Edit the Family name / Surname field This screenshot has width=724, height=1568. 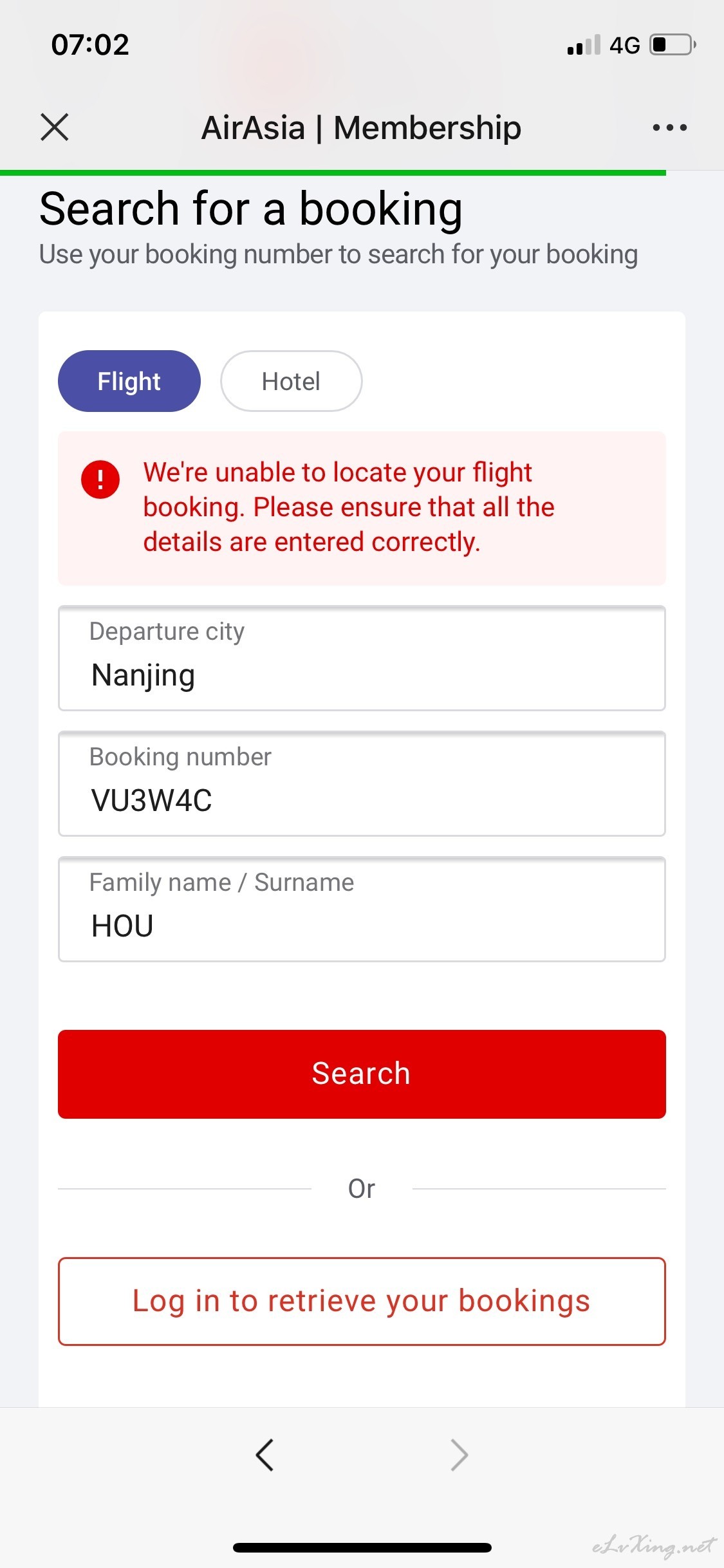(362, 910)
